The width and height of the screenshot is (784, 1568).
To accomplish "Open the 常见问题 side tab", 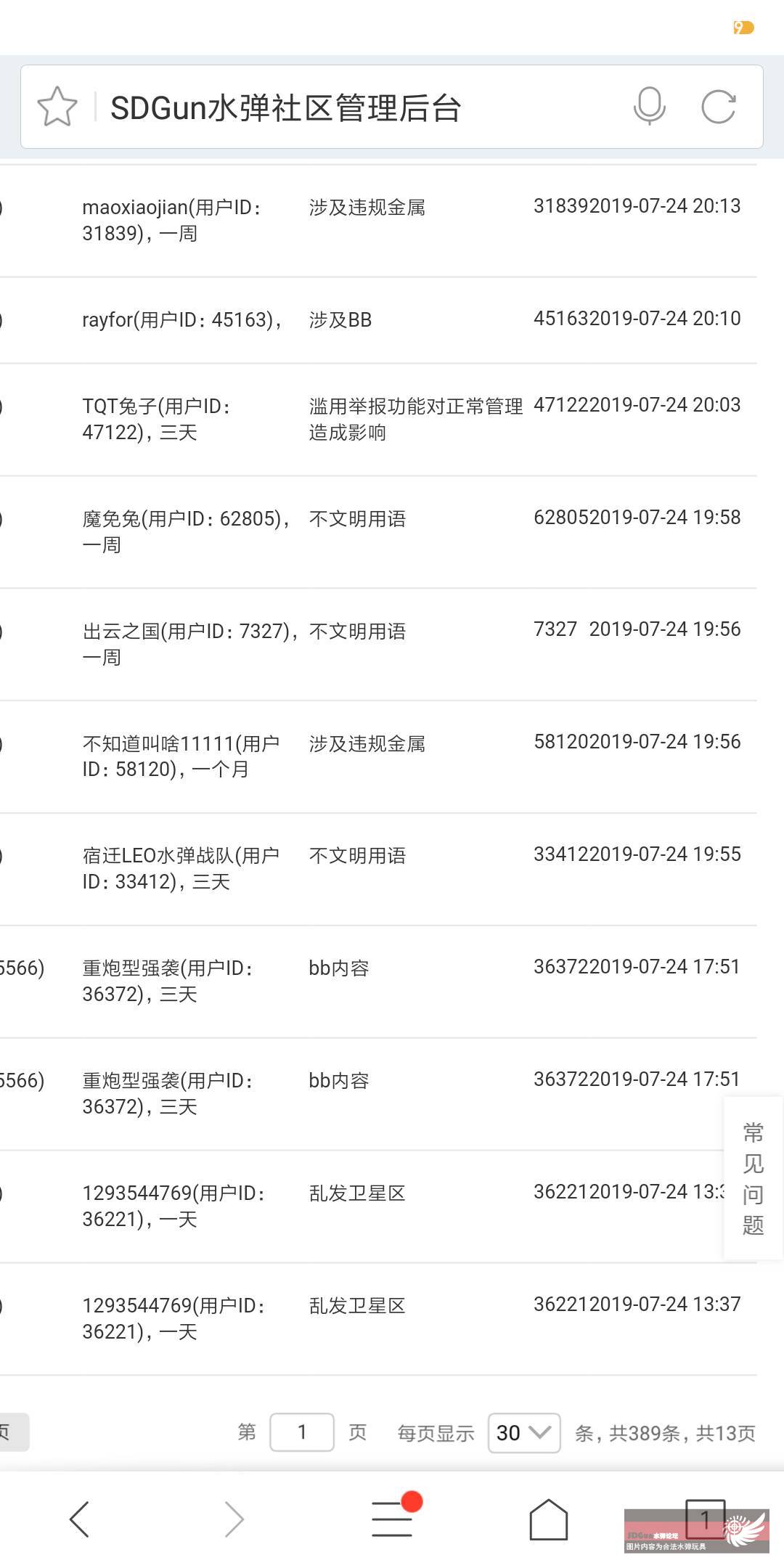I will point(753,1178).
